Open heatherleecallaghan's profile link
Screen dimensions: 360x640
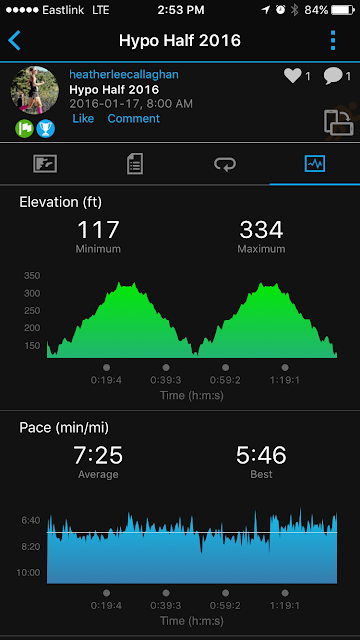124,74
